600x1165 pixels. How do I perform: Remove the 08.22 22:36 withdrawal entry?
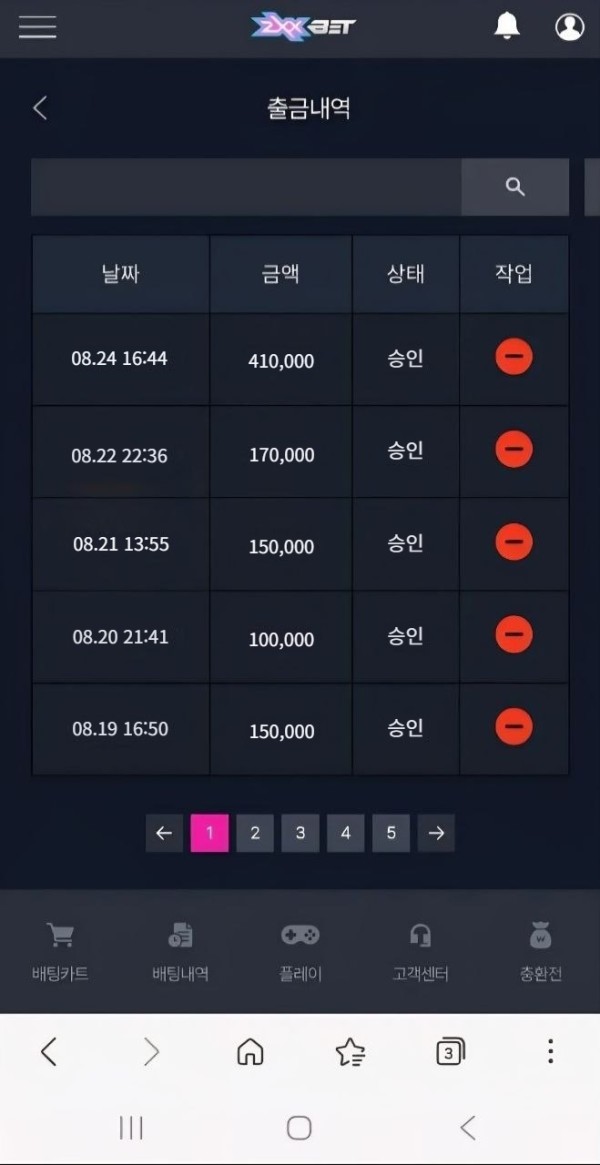(x=514, y=450)
